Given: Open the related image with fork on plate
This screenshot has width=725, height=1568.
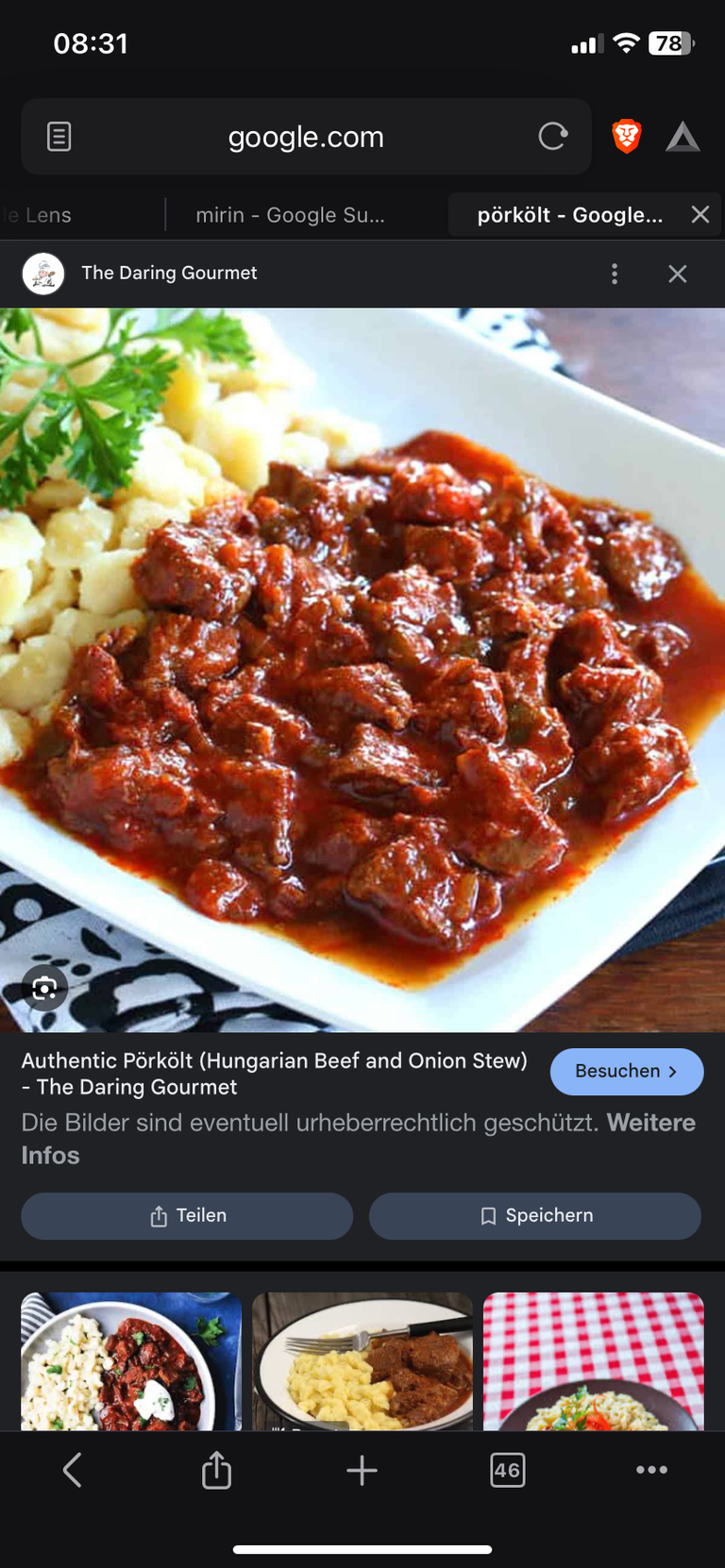Looking at the screenshot, I should pos(362,1361).
